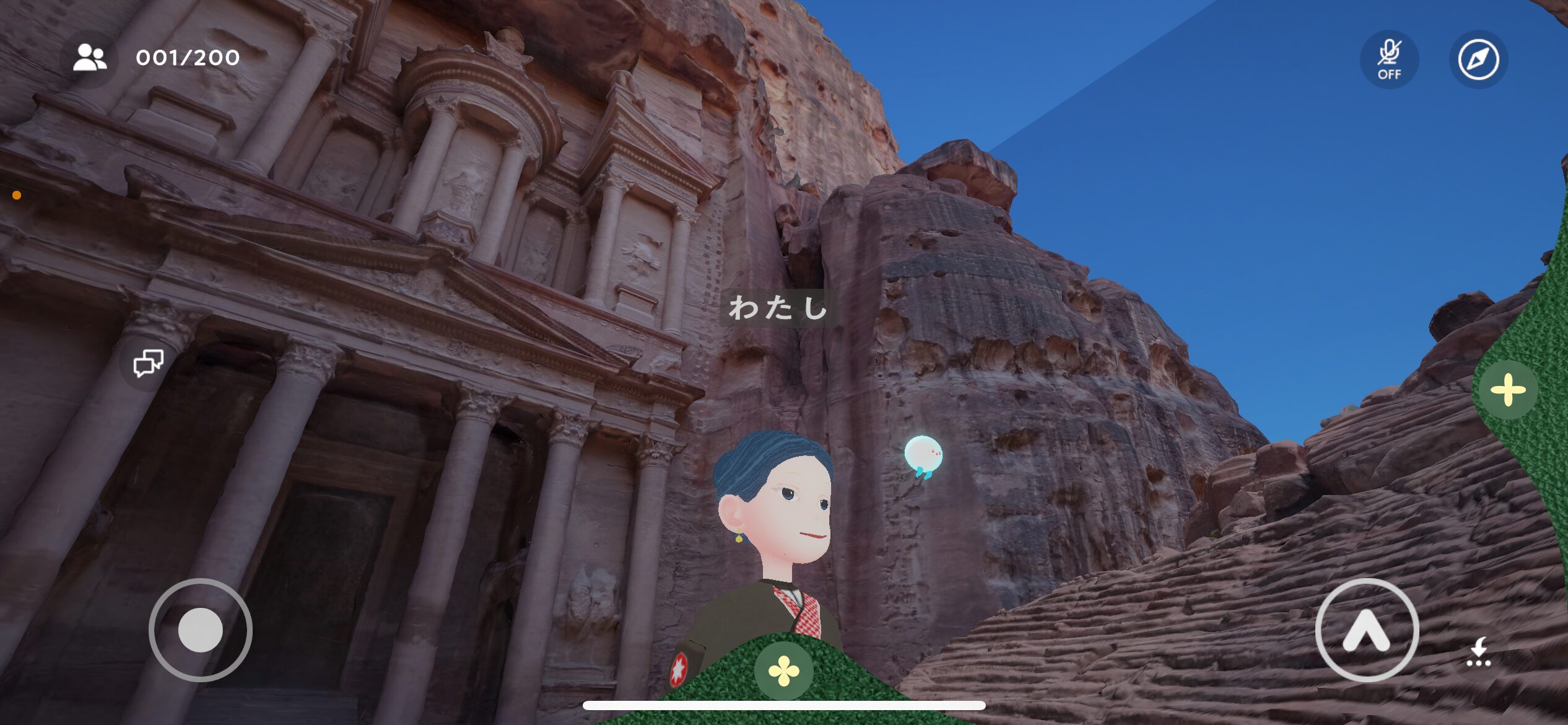Tap the arrow icon with three dots
This screenshot has height=725, width=1568.
1479,652
